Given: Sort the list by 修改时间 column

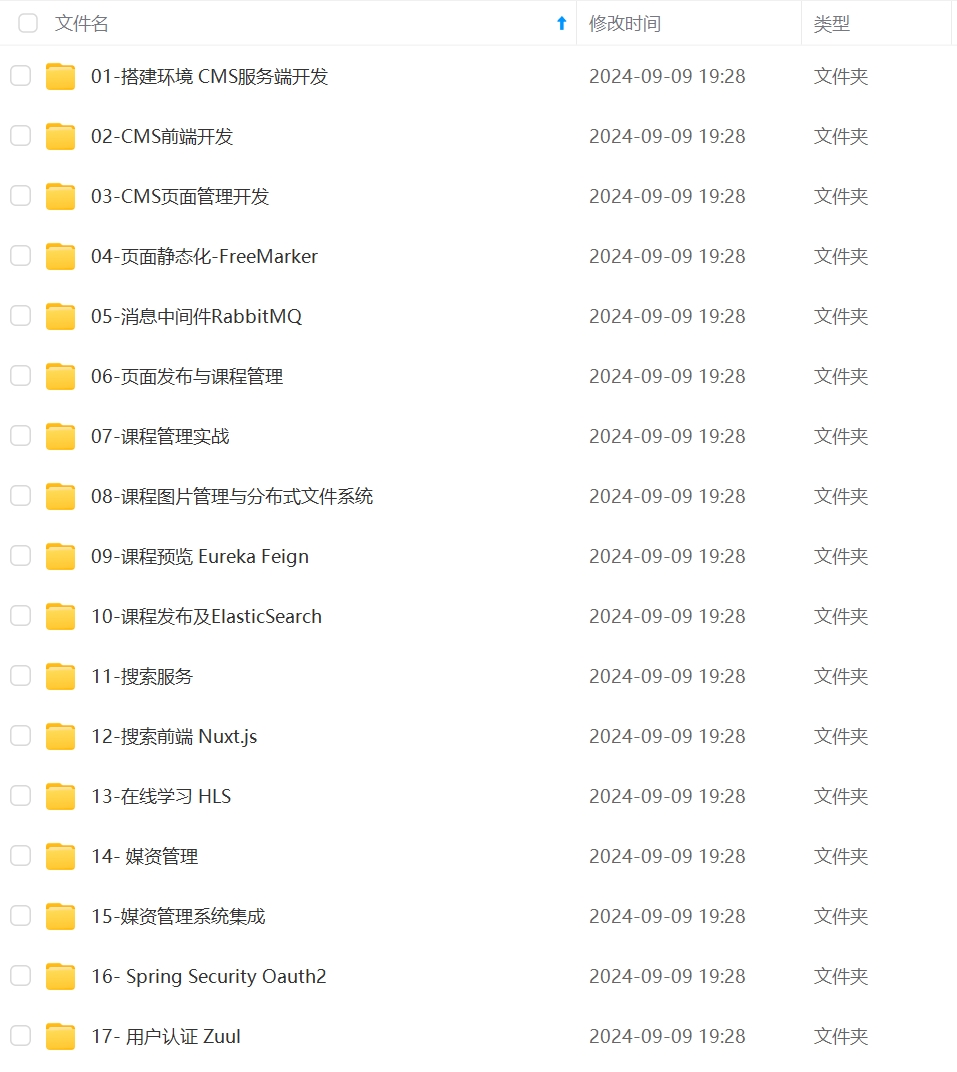Looking at the screenshot, I should (x=624, y=23).
